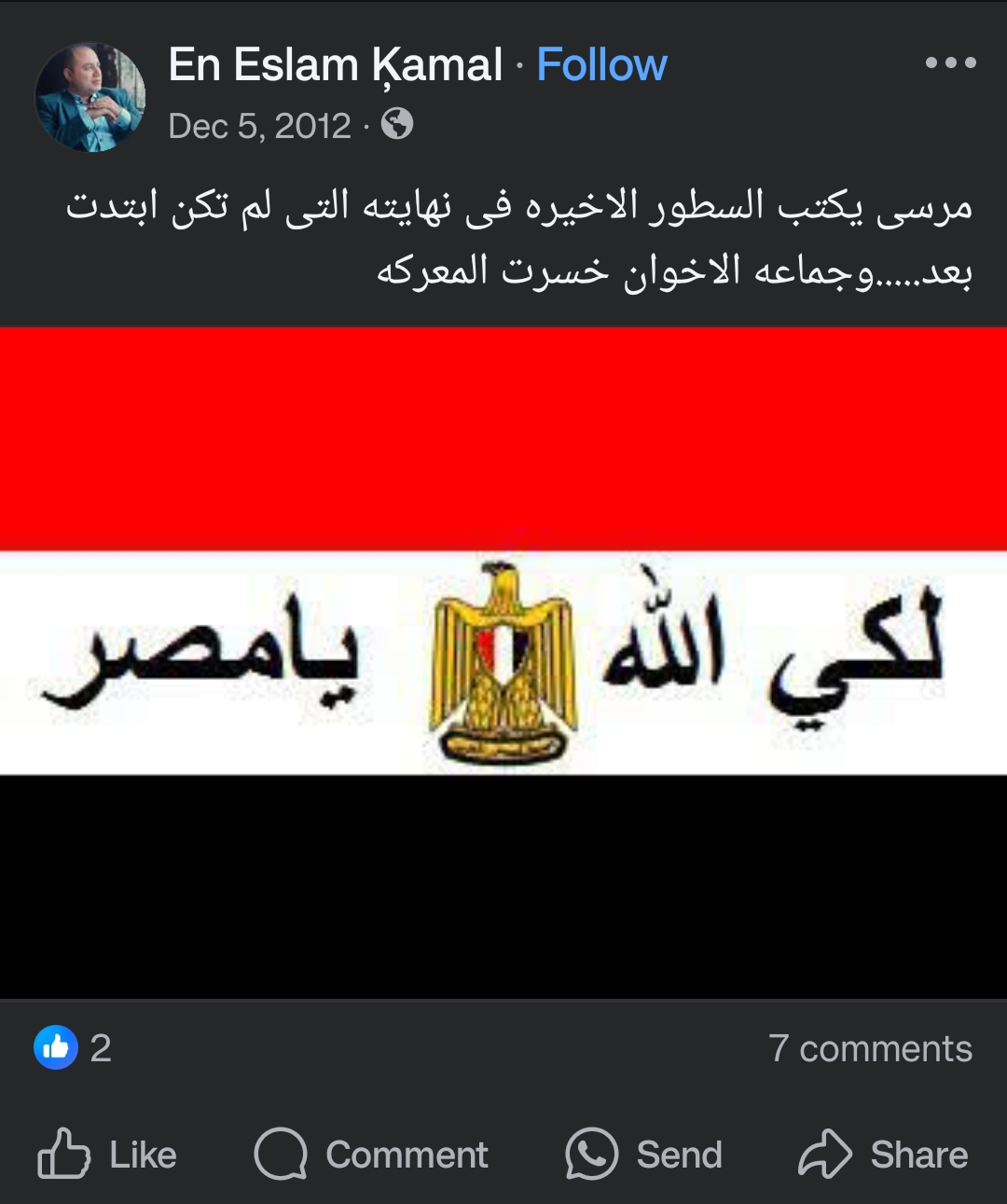
Task: Like this post
Action: pyautogui.click(x=107, y=1155)
